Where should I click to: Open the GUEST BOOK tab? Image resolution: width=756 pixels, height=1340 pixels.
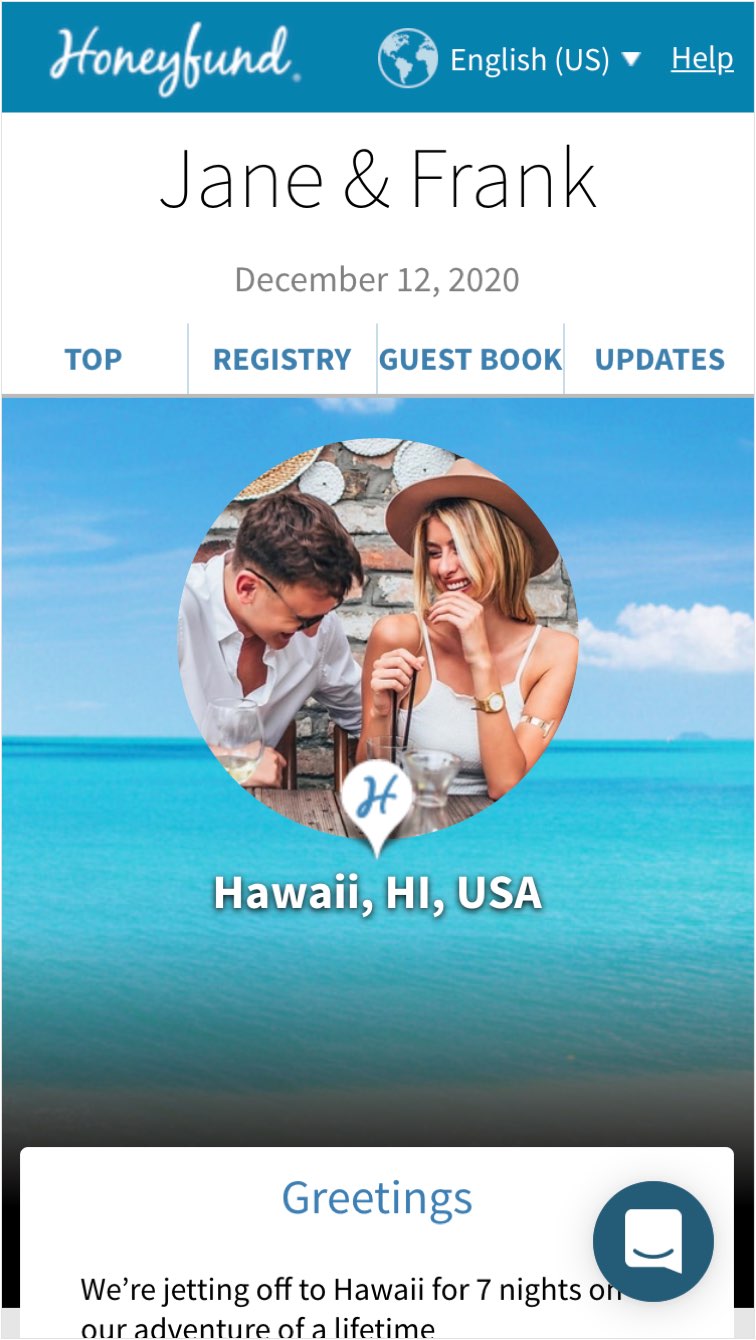[470, 359]
